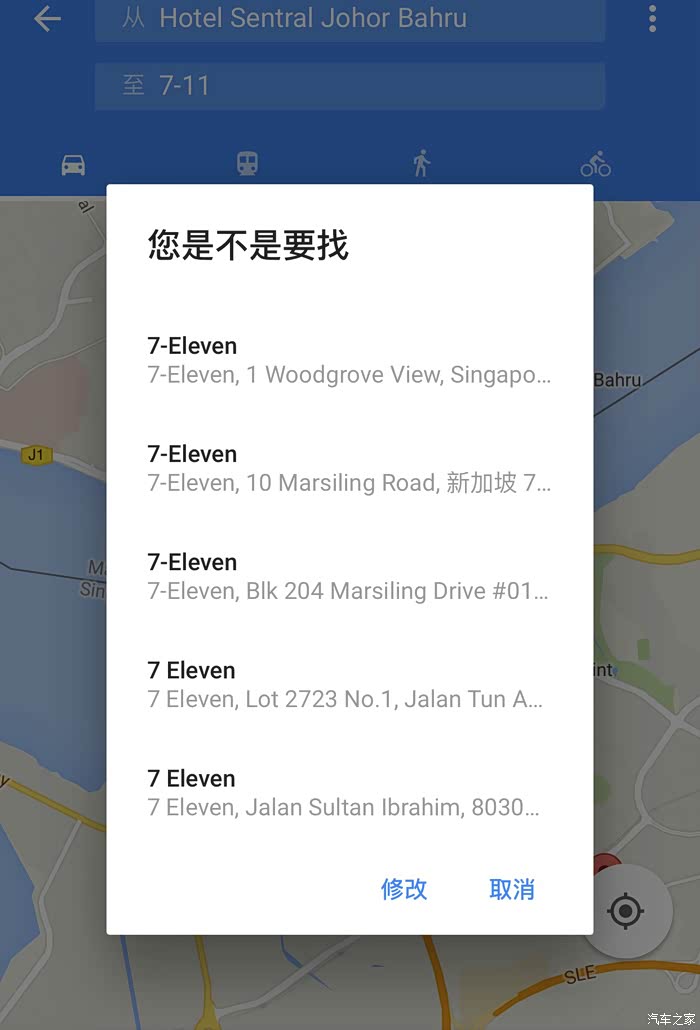Image resolution: width=700 pixels, height=1030 pixels.
Task: Edit the starting point Hotel Sentral field
Action: [x=349, y=20]
